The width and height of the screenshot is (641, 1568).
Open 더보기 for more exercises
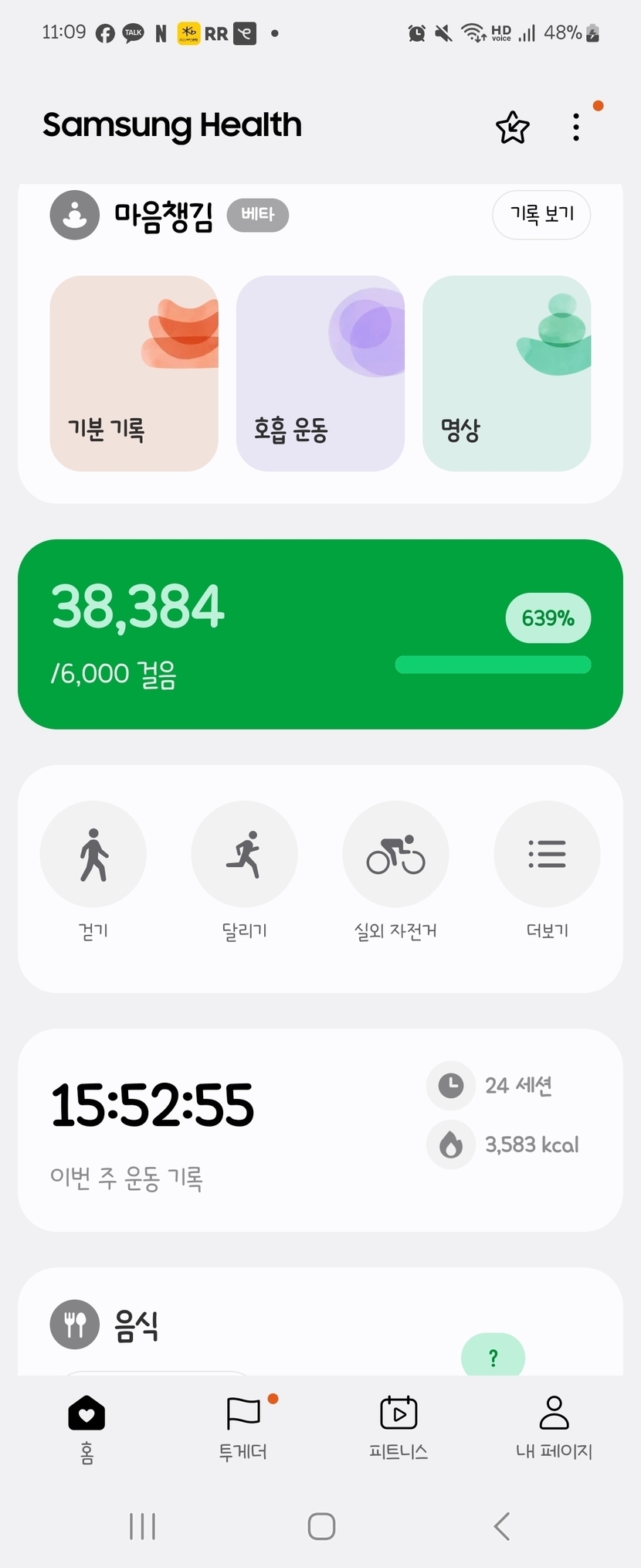click(547, 854)
